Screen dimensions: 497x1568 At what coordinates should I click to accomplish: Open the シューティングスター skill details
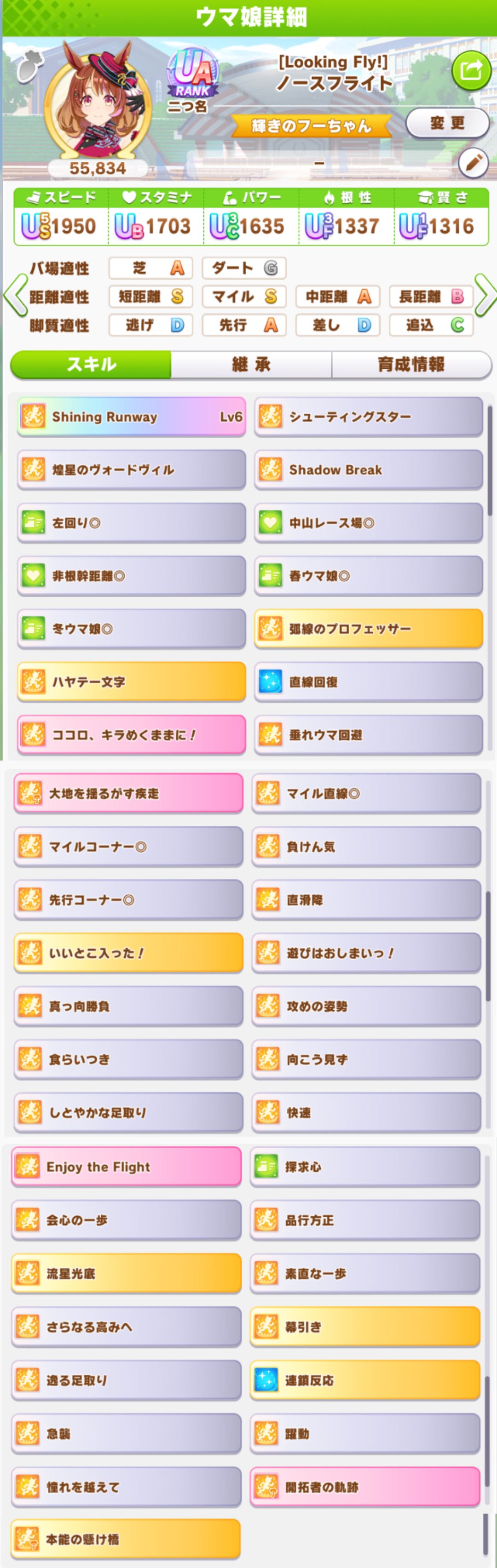(x=368, y=417)
